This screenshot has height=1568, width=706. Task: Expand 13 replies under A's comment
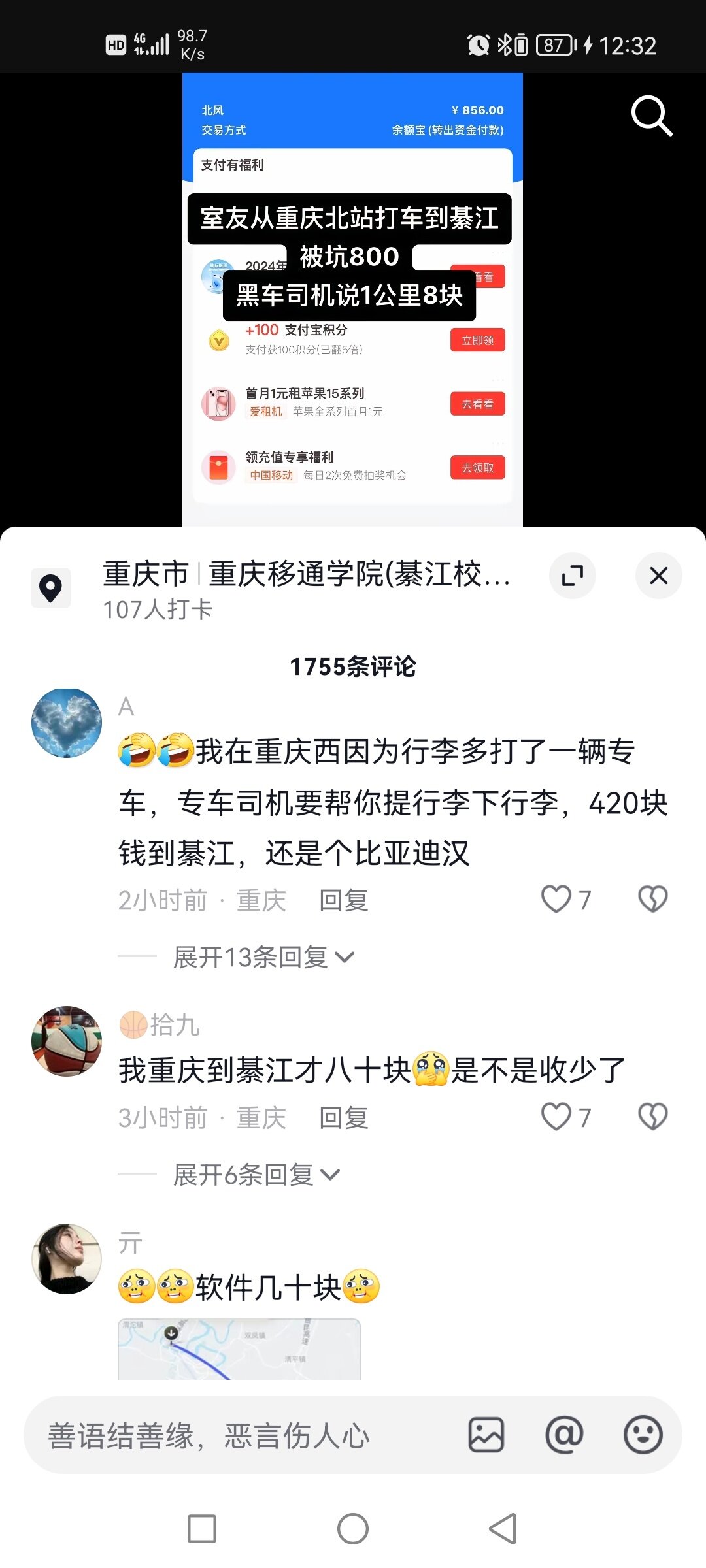click(x=263, y=957)
